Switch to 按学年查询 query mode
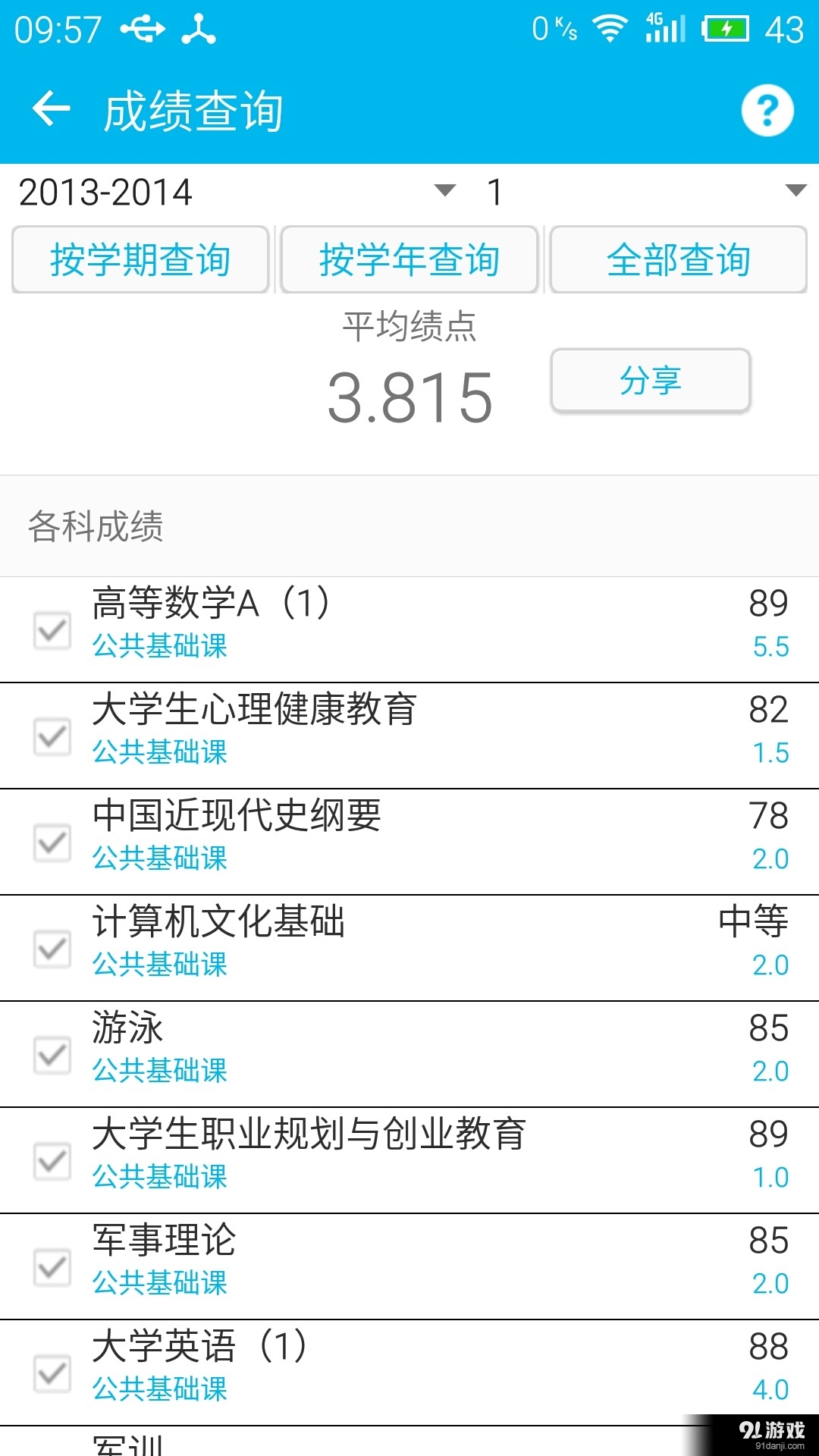 [x=409, y=260]
